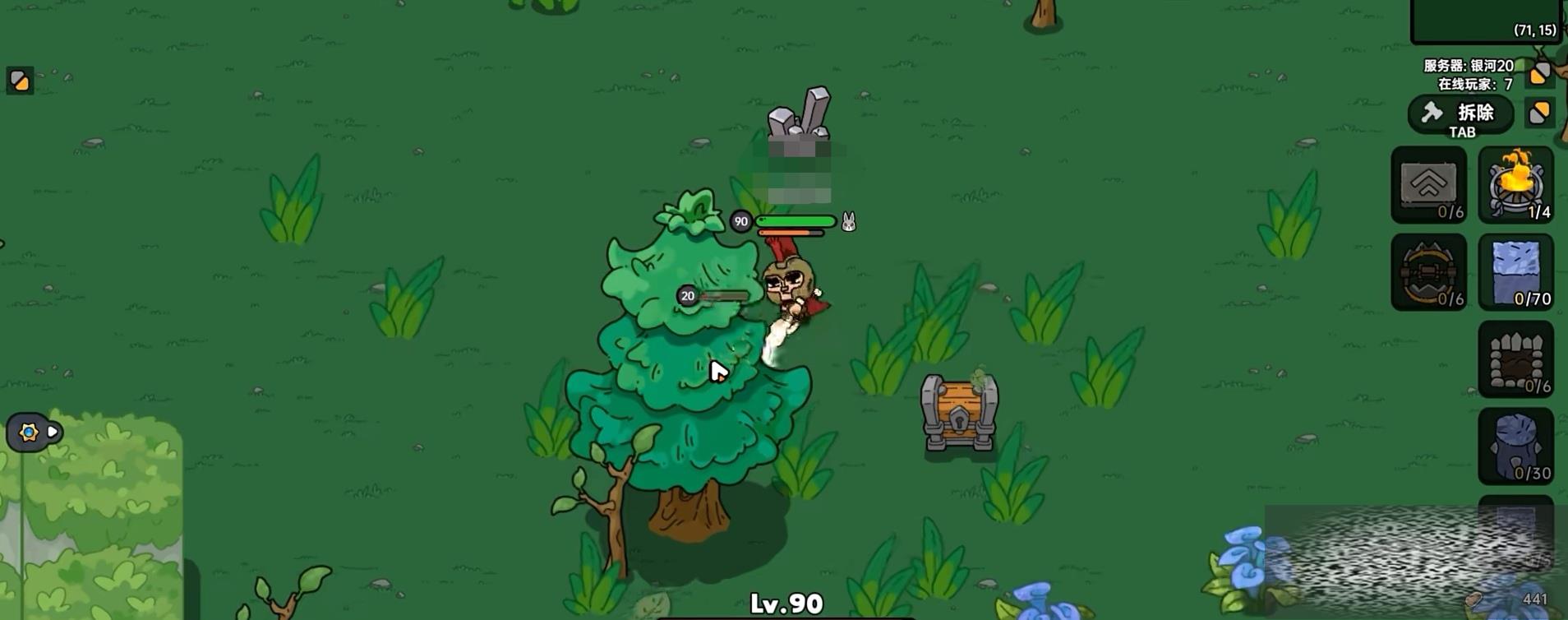
Task: Select the stone-ringed pit build slot (0/6)
Action: click(x=1515, y=359)
